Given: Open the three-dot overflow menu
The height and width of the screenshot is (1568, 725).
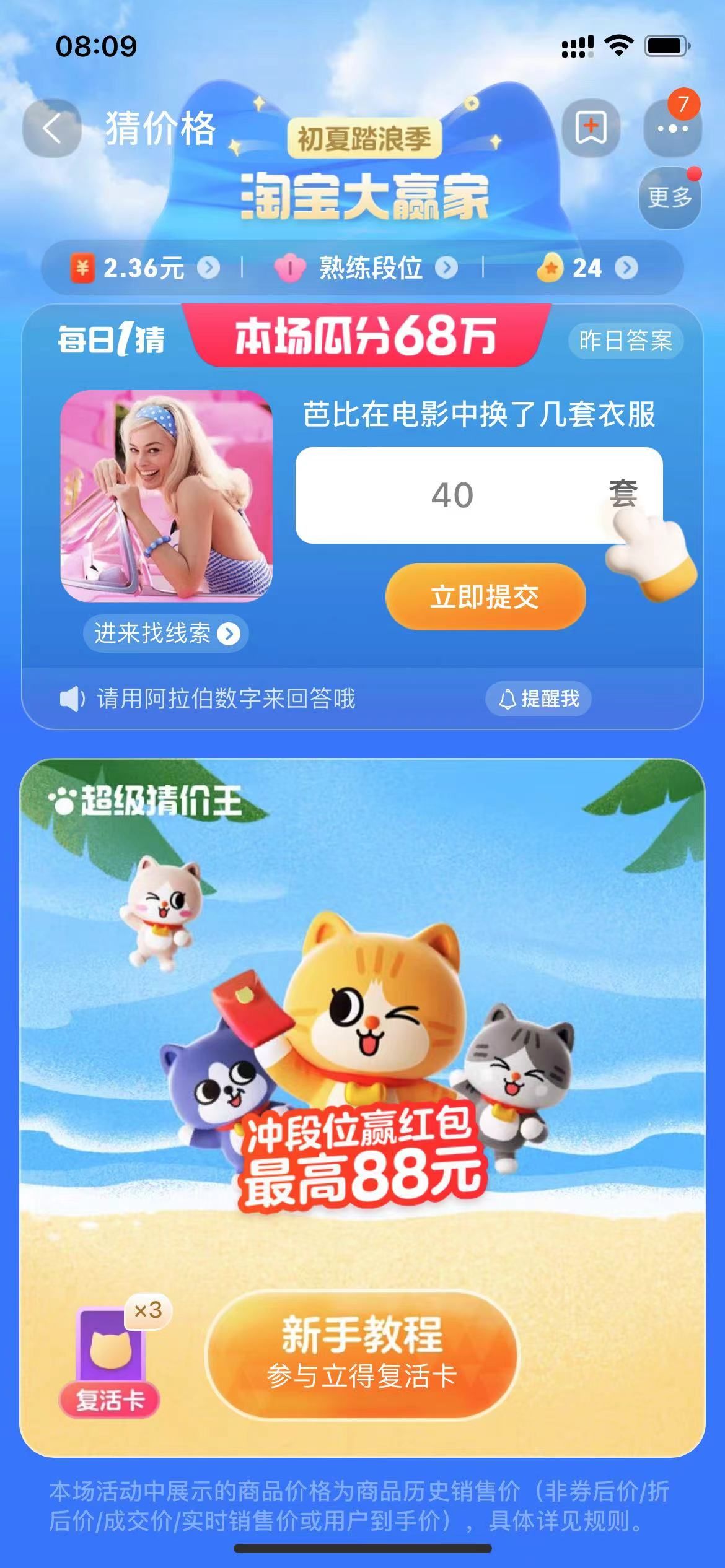Looking at the screenshot, I should [672, 129].
